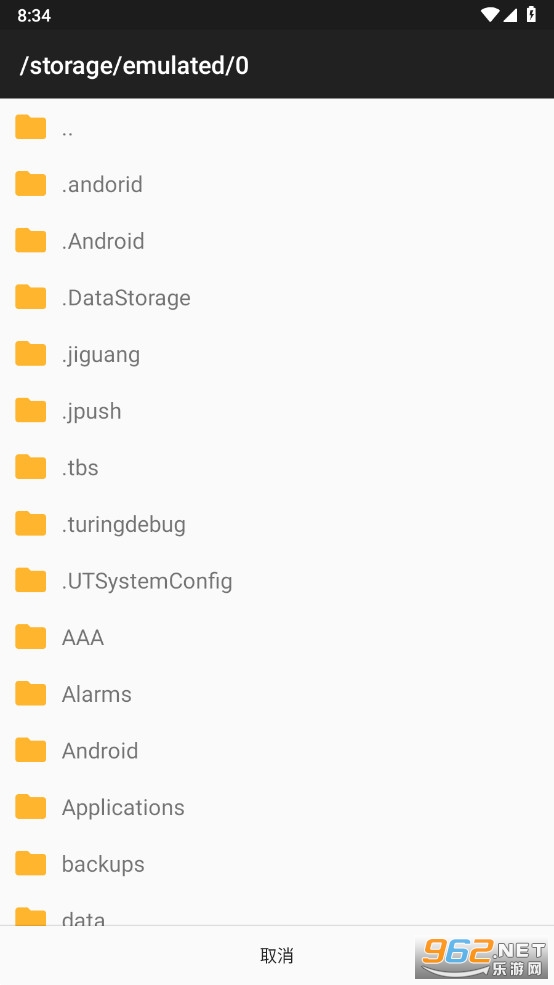Open the .jpush folder
The width and height of the screenshot is (554, 985).
click(x=277, y=411)
